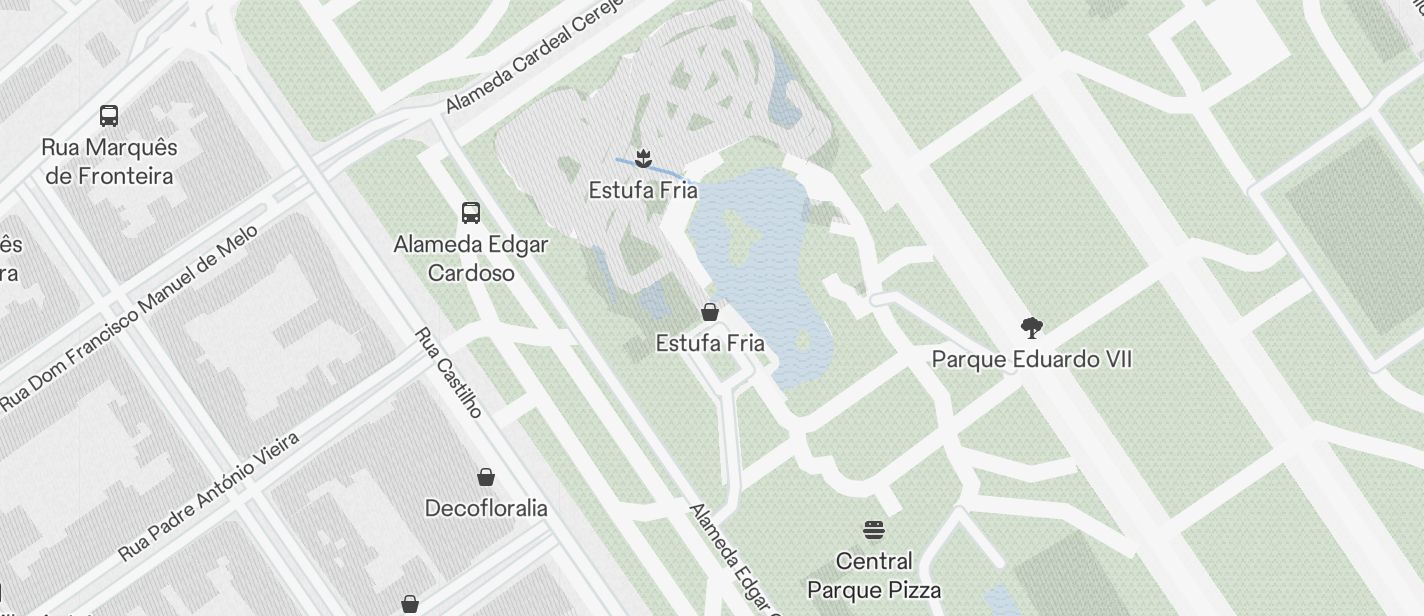This screenshot has height=616, width=1424.
Task: Select the Rua Marquês de Fronteira bus stop
Action: point(109,116)
